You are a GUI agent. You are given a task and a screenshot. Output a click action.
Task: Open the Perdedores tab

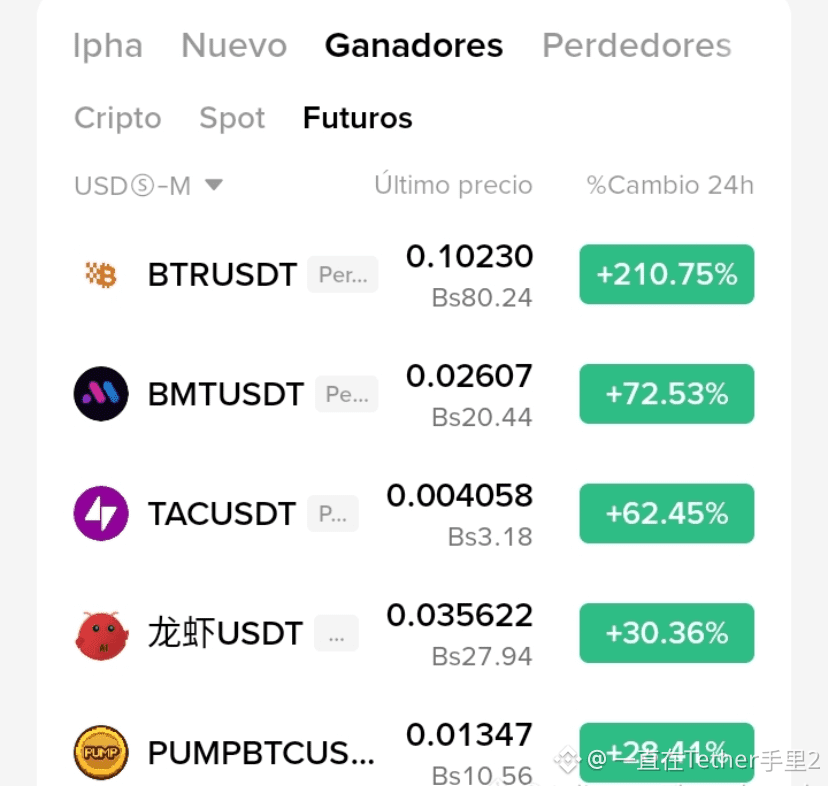pyautogui.click(x=637, y=45)
